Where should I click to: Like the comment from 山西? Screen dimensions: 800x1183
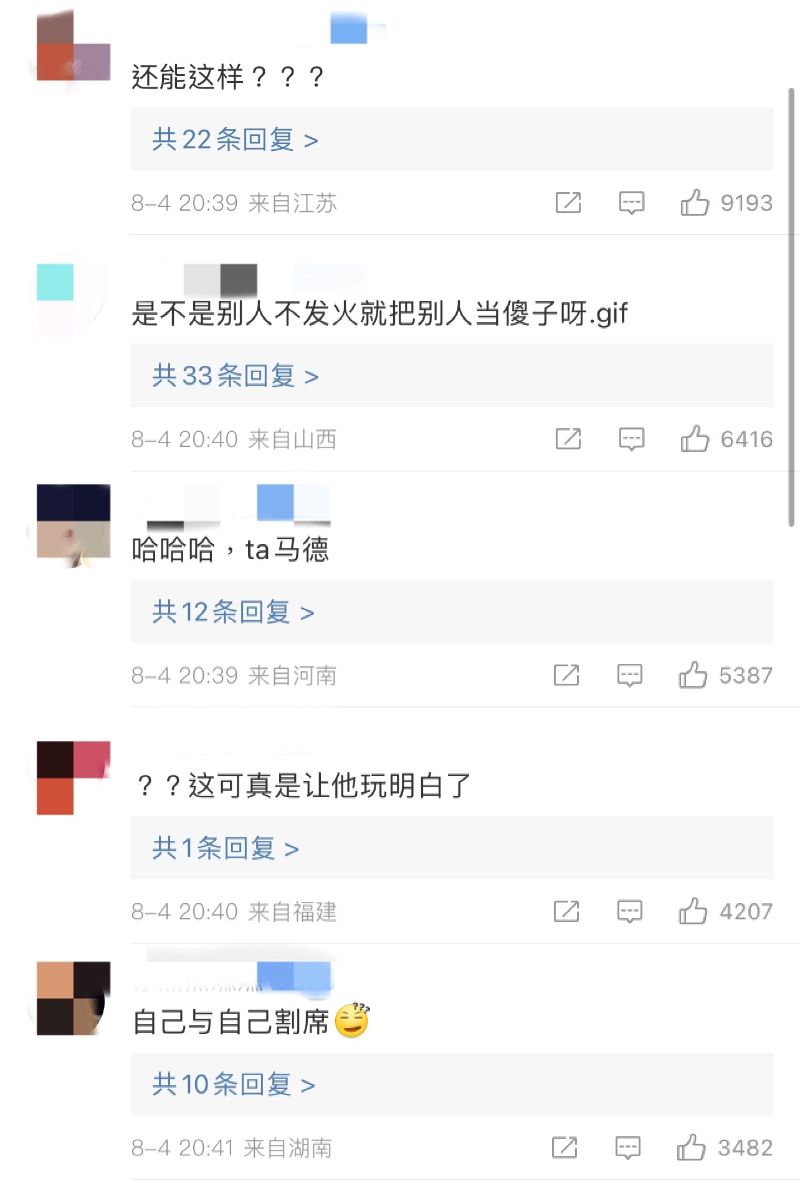(695, 439)
